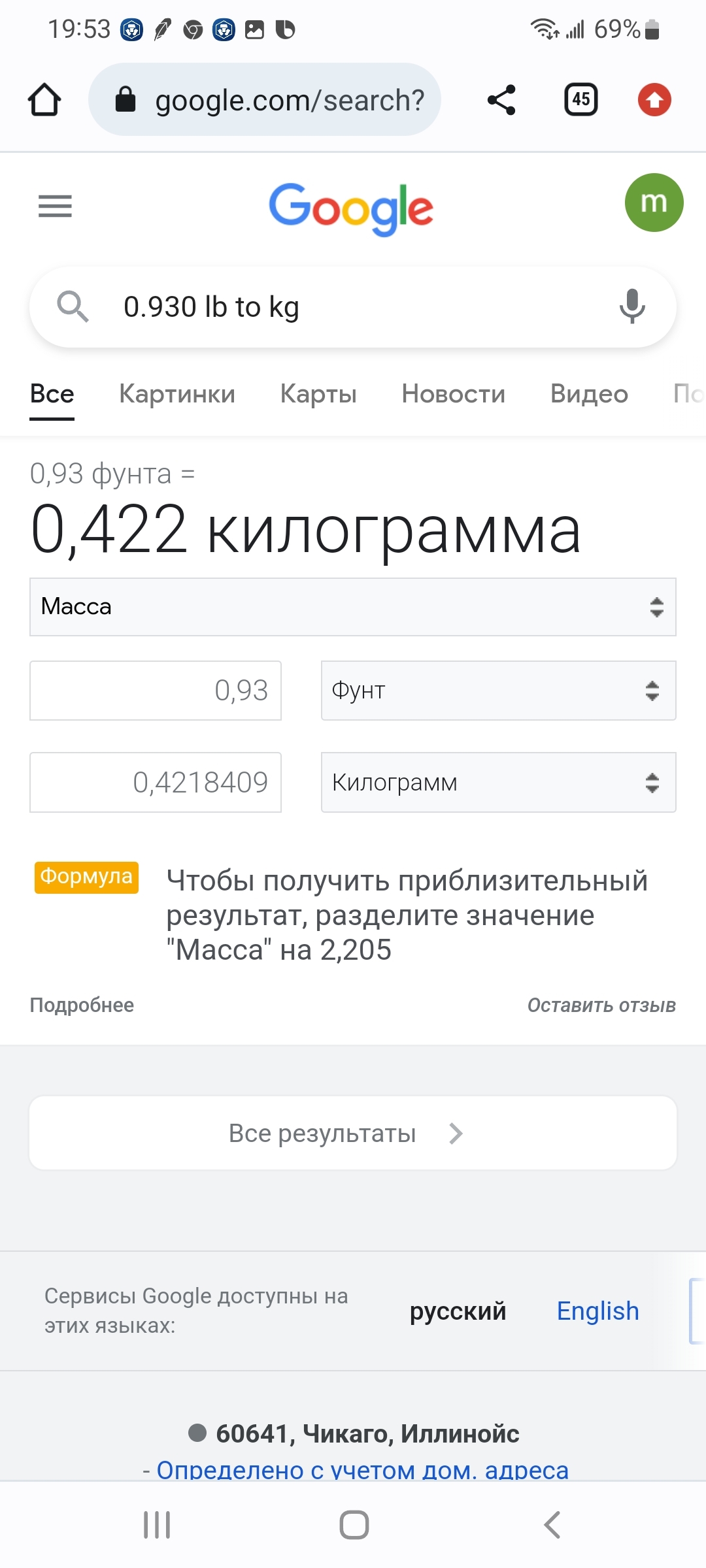Open the Подробнее link
Screen dimensions: 706x1568
(x=82, y=1005)
